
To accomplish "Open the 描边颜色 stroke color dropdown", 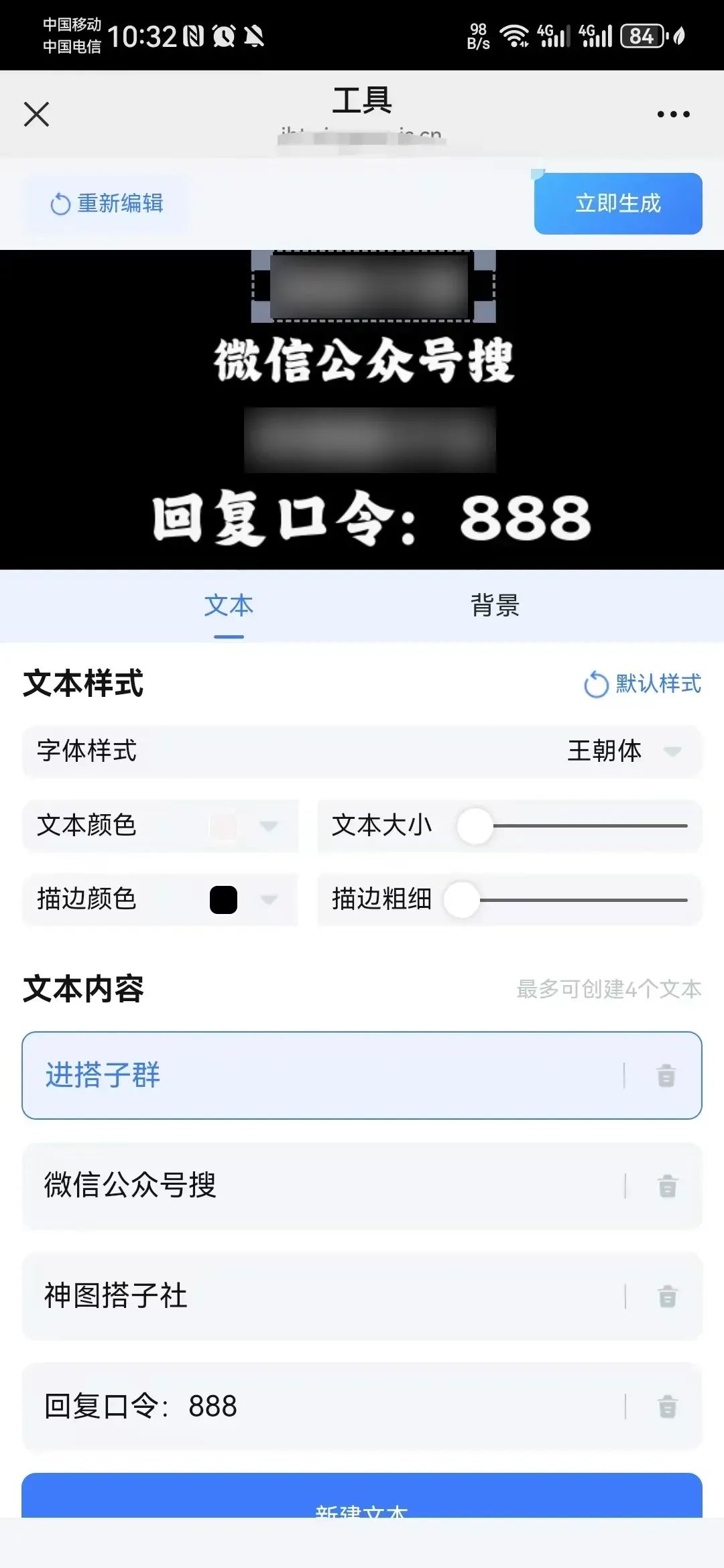I will coord(268,901).
